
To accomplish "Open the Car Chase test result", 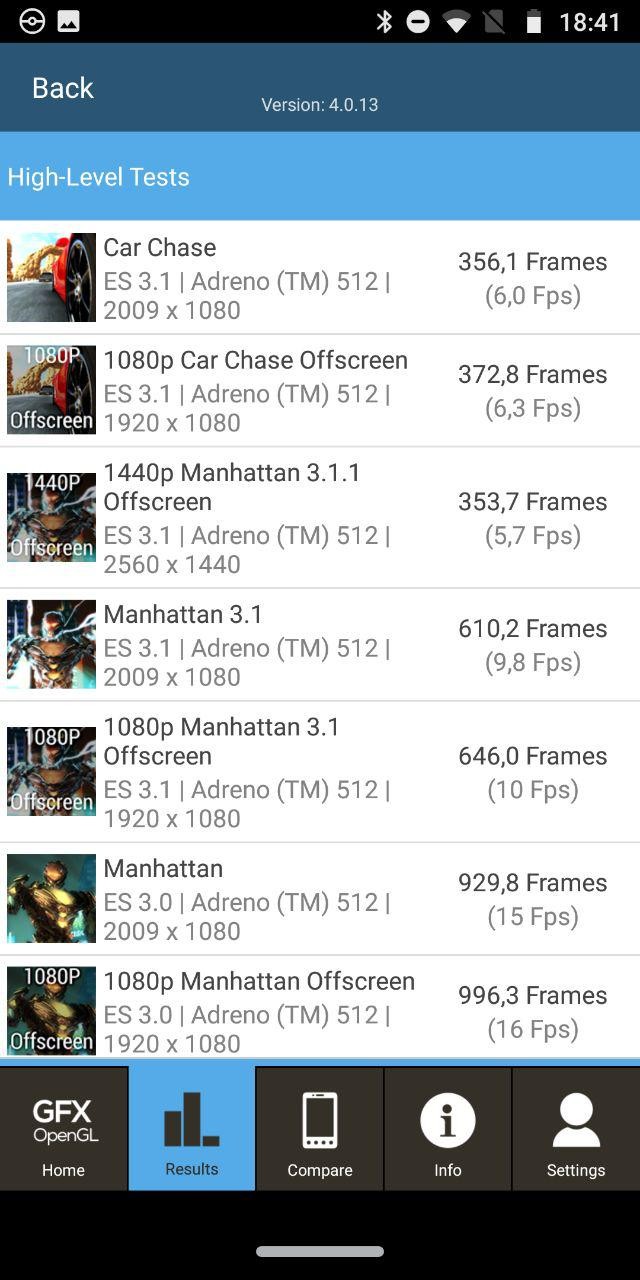I will (320, 278).
